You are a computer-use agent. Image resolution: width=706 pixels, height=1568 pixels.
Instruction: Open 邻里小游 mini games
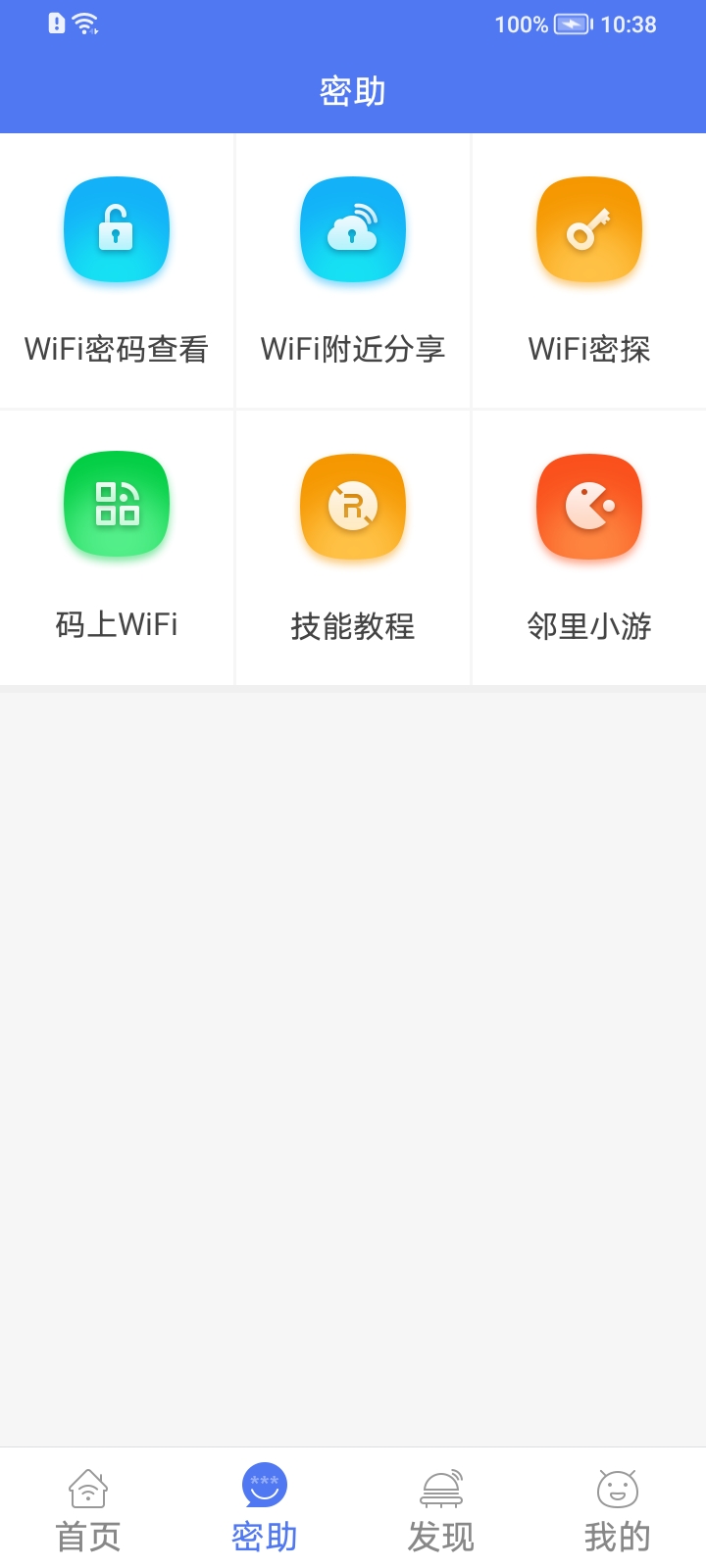[x=589, y=508]
